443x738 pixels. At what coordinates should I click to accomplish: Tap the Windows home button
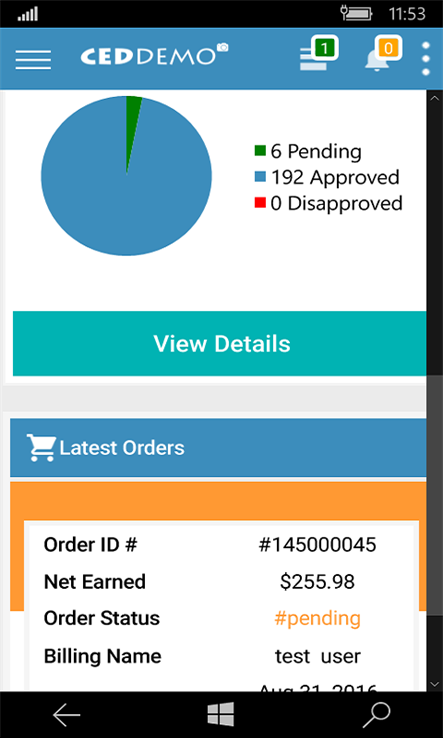(x=221, y=714)
